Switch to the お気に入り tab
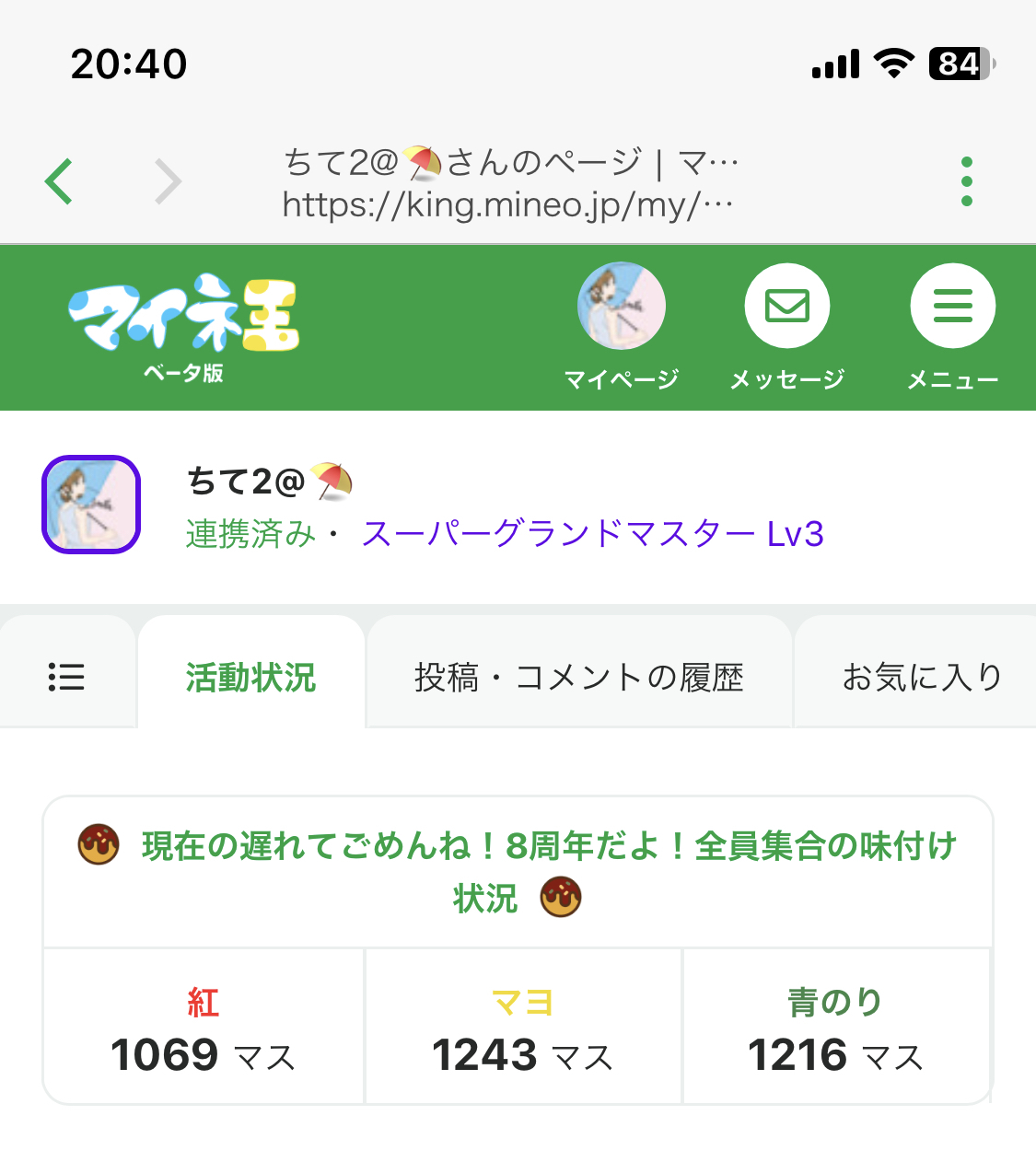1036x1150 pixels. (921, 677)
